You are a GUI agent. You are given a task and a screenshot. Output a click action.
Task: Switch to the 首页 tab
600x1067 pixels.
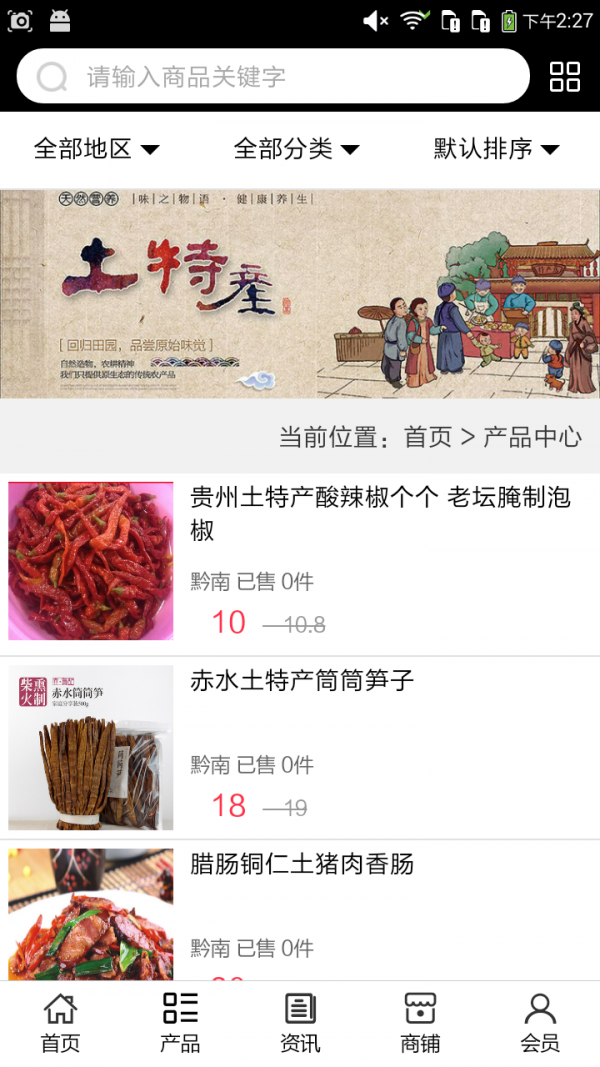60,1023
